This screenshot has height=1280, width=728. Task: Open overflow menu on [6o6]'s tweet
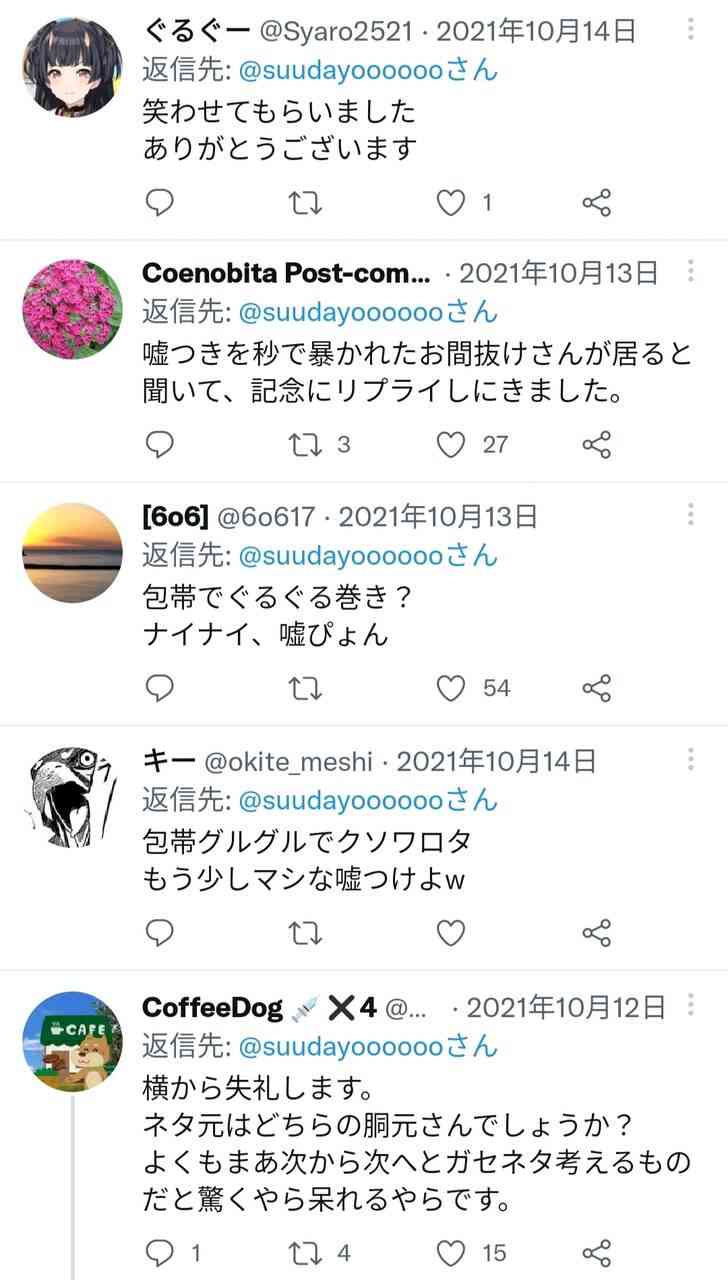(690, 515)
